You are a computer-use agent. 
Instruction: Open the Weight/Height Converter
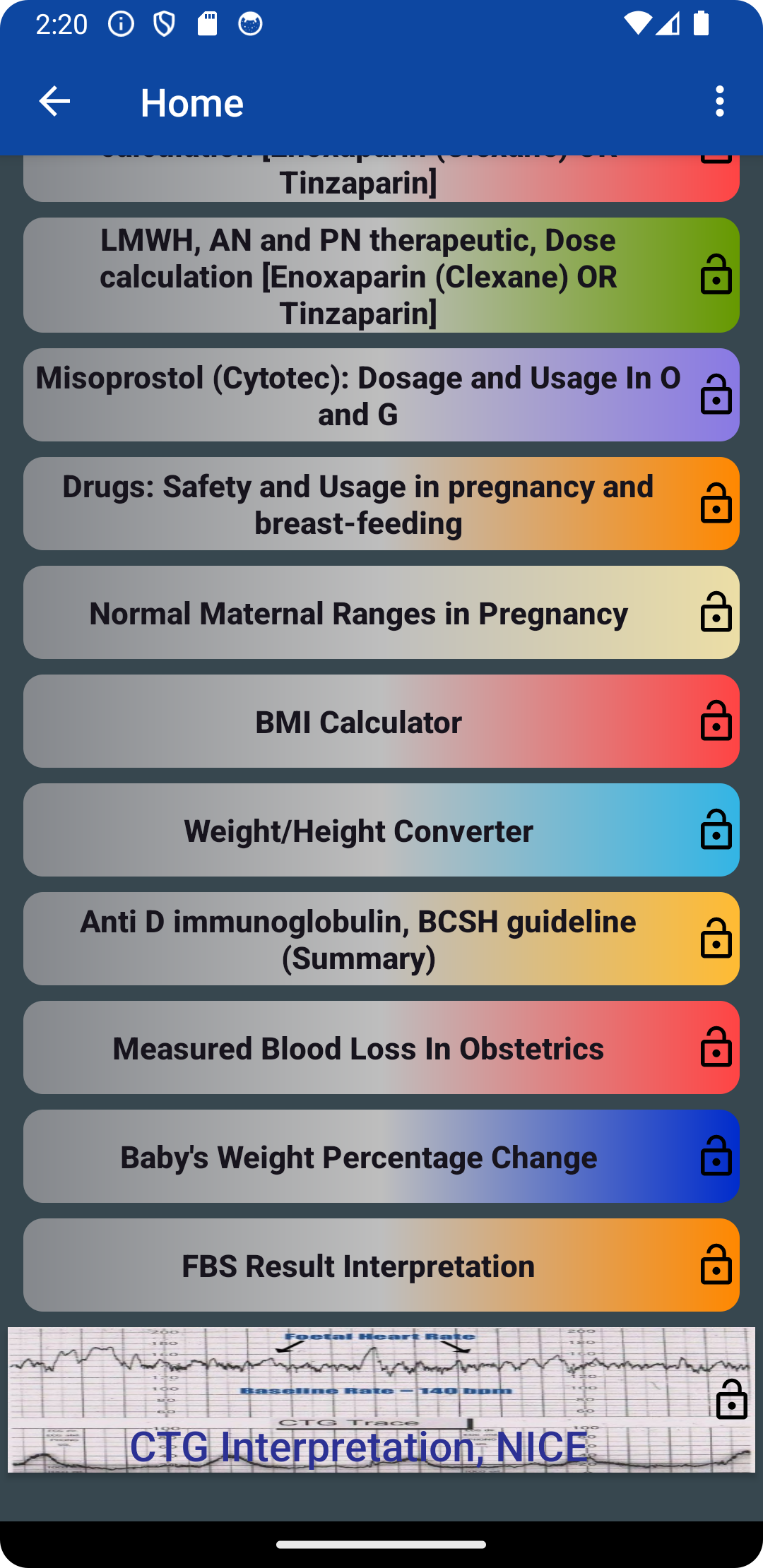pyautogui.click(x=381, y=830)
